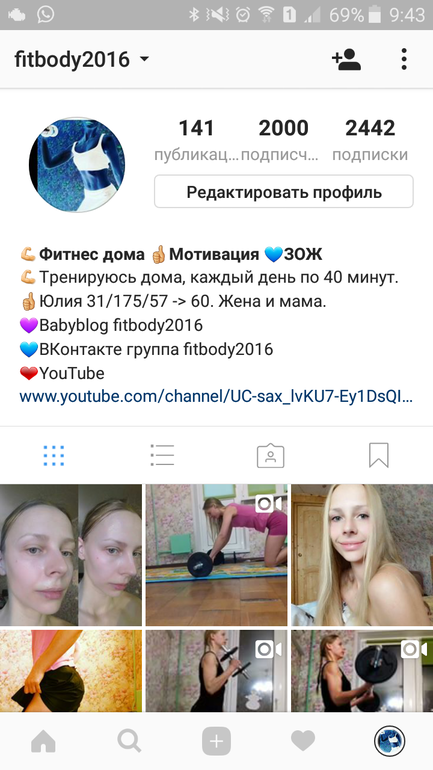Viewport: 433px width, 770px height.
Task: Open the discover people icon
Action: pos(347,59)
